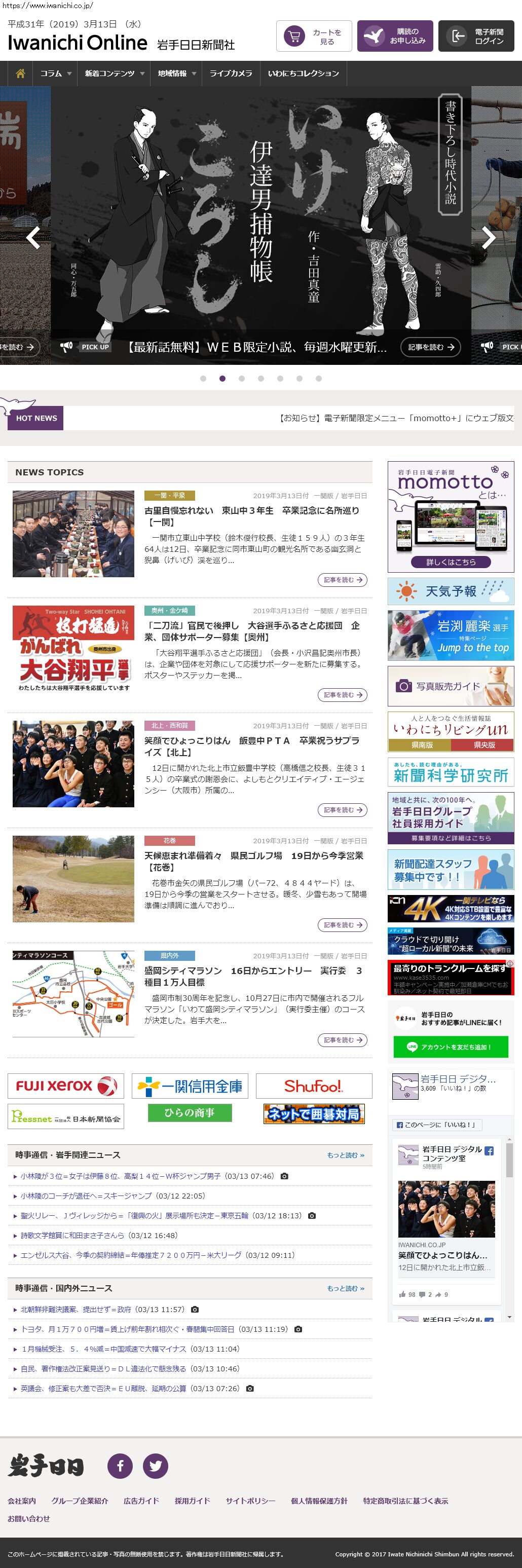
Task: Expand the 地域情報 menu
Action: (176, 73)
